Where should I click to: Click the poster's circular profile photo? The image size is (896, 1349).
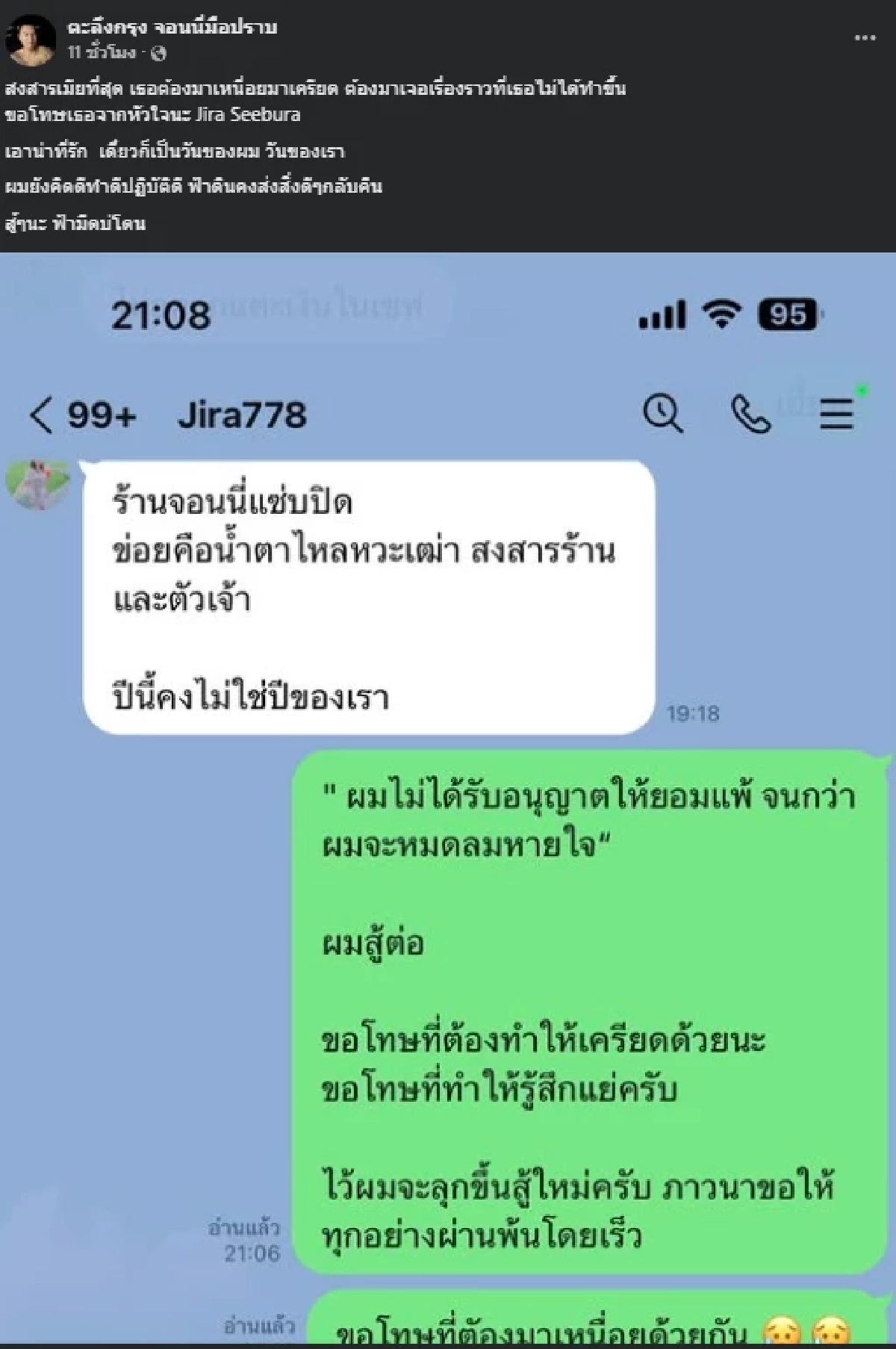(31, 39)
